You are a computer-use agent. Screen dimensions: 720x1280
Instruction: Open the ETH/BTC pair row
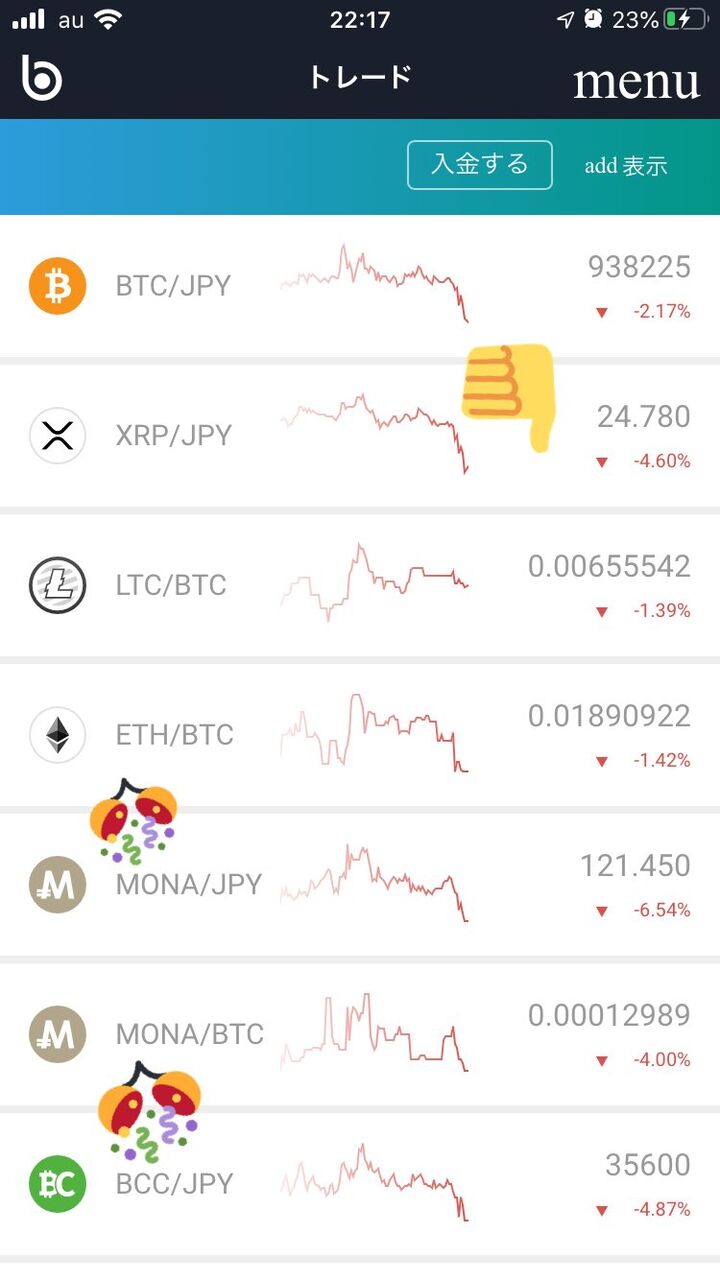click(360, 735)
